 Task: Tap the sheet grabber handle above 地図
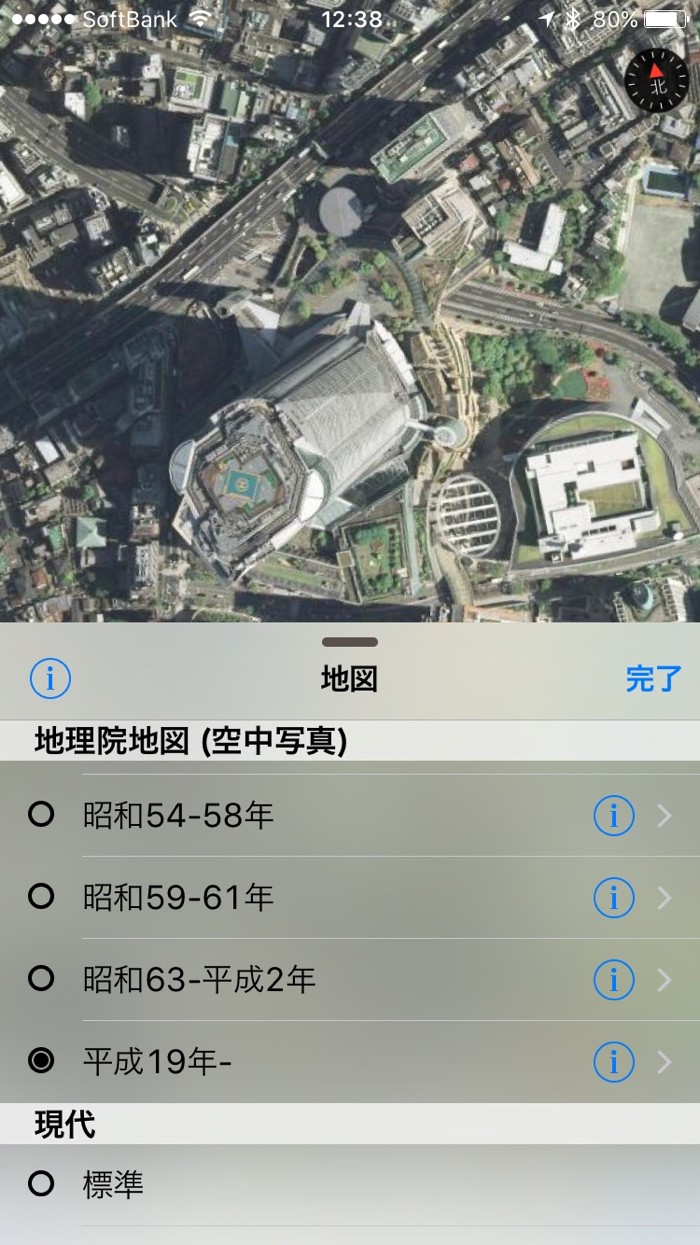tap(350, 642)
